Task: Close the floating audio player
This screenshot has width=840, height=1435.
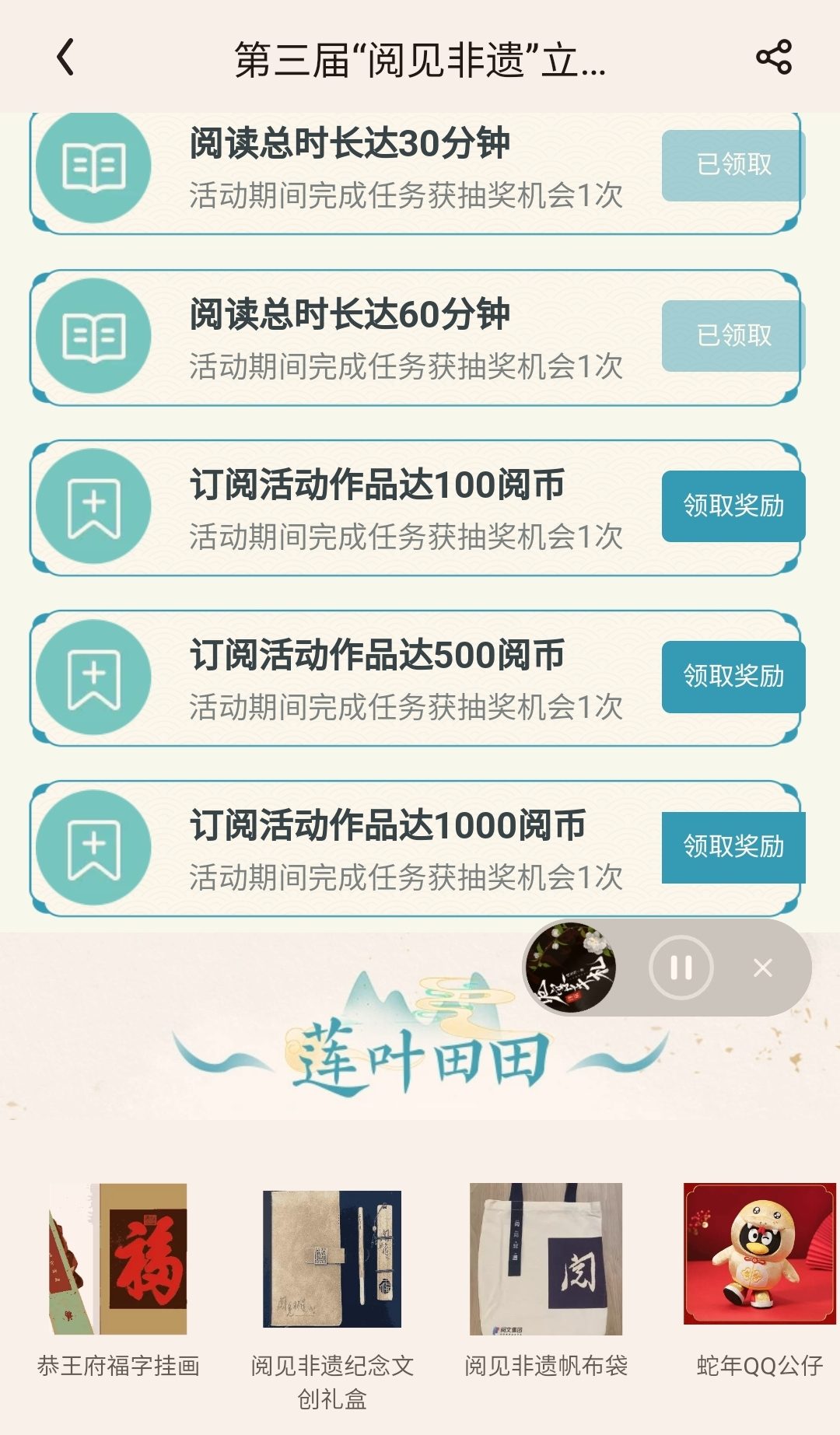Action: pos(763,968)
